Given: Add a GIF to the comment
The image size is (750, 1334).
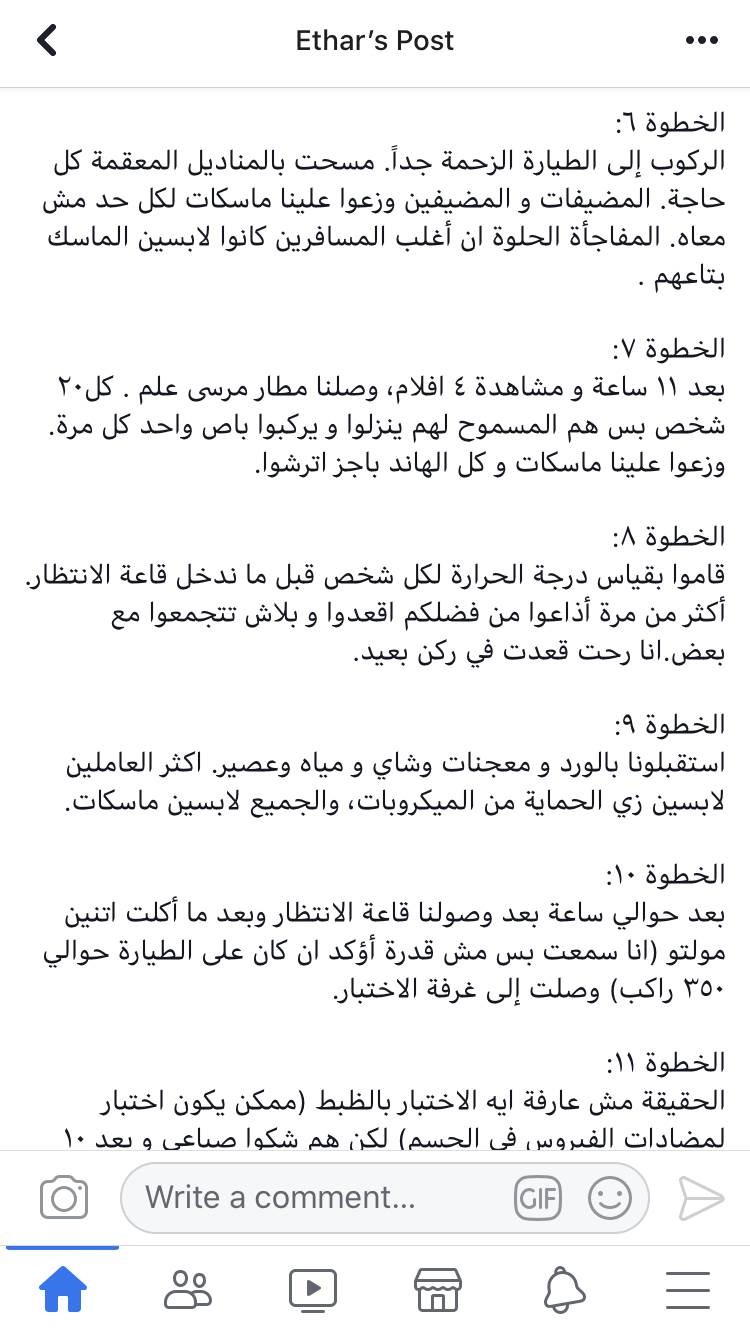Looking at the screenshot, I should click(538, 1197).
